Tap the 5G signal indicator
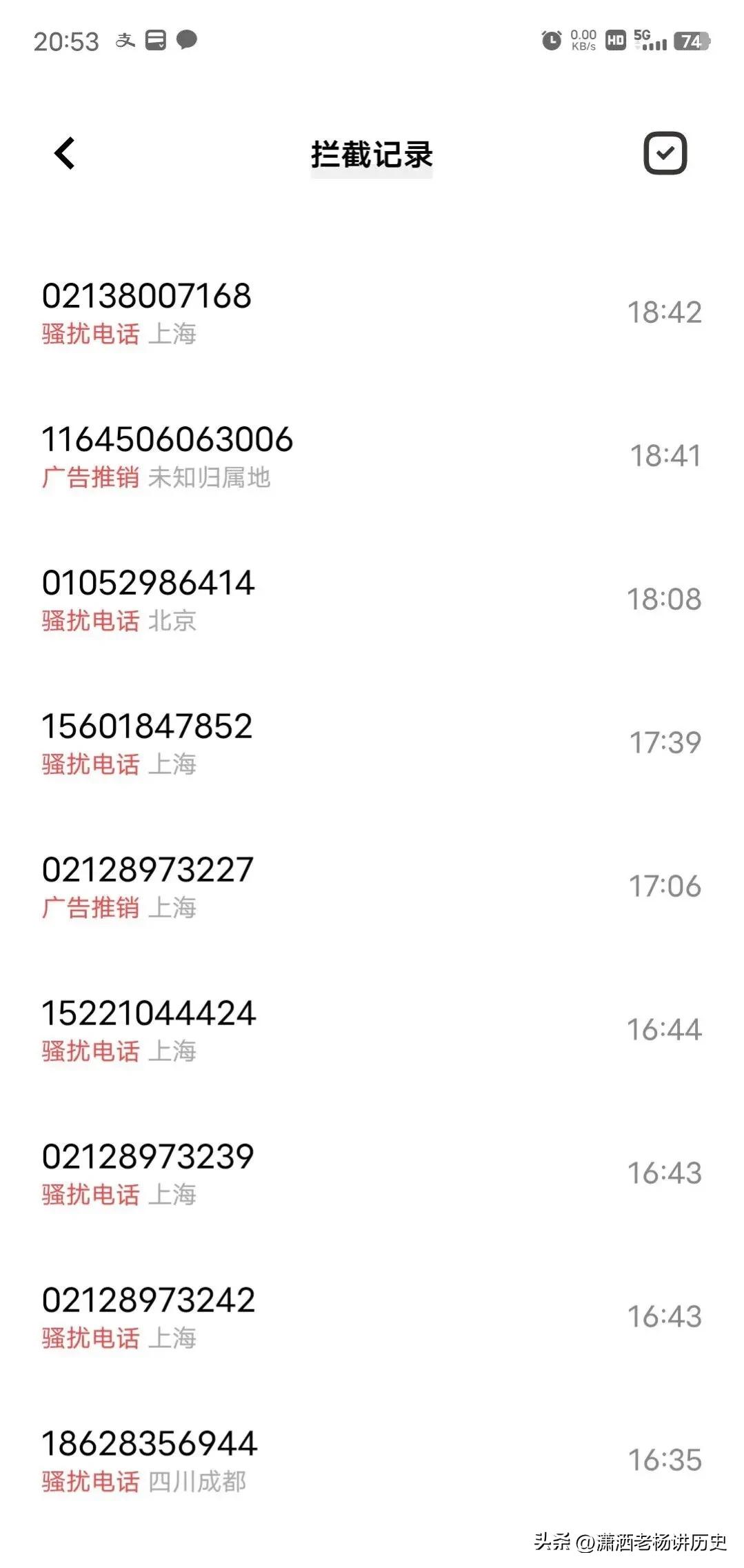Screen dimensions: 744x1568 point(651,41)
